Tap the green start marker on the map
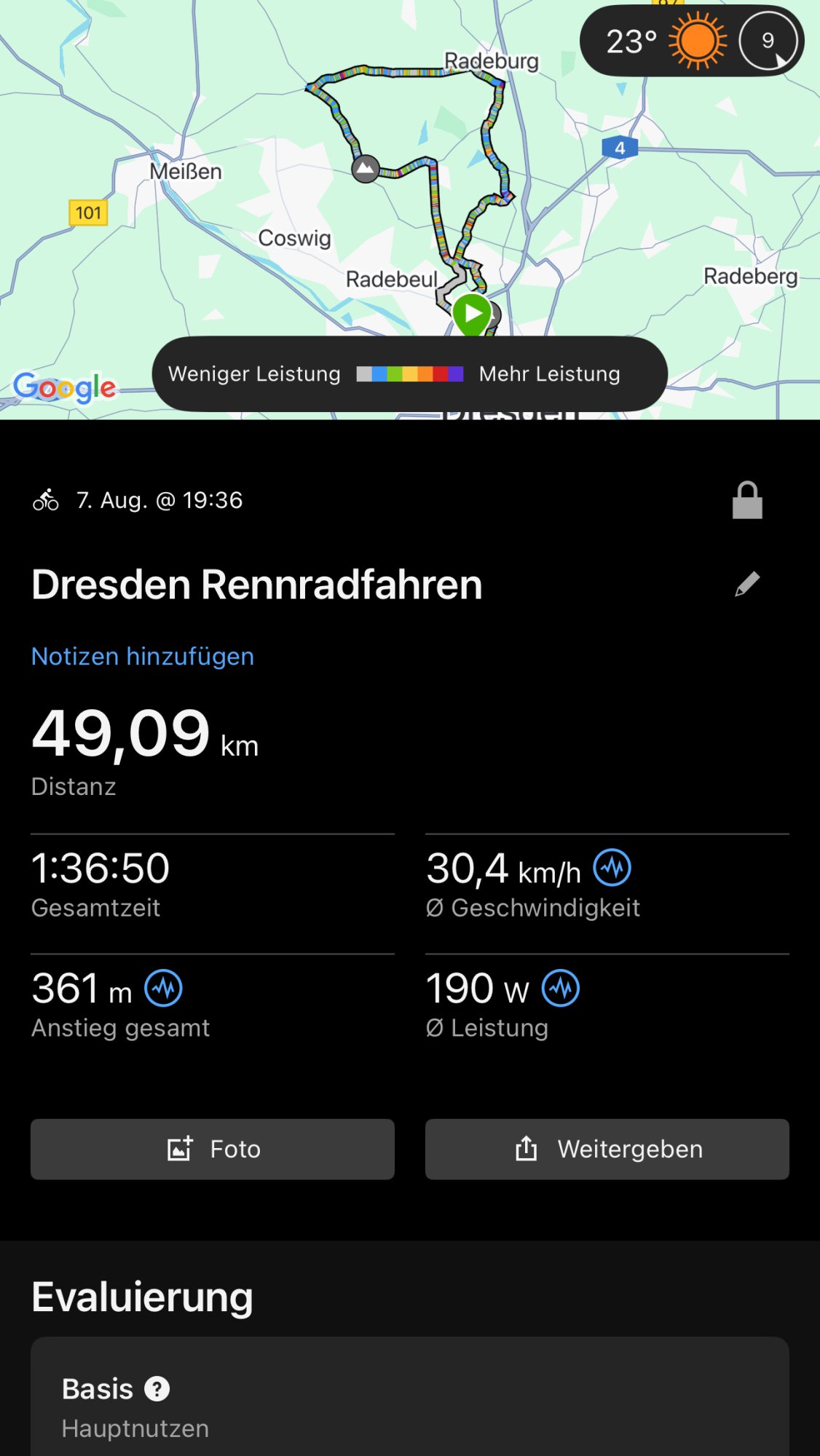This screenshot has width=820, height=1456. tap(472, 314)
